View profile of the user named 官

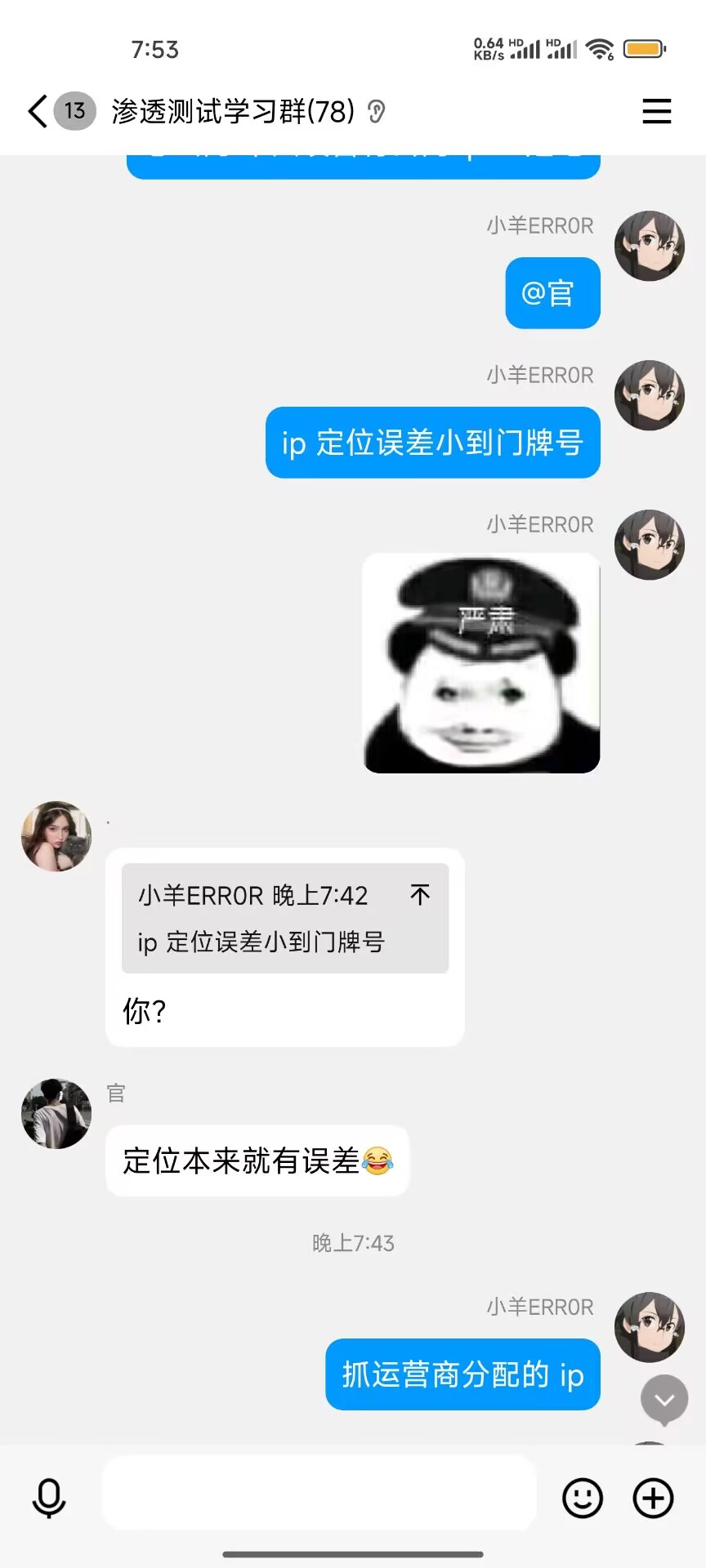tap(56, 1114)
